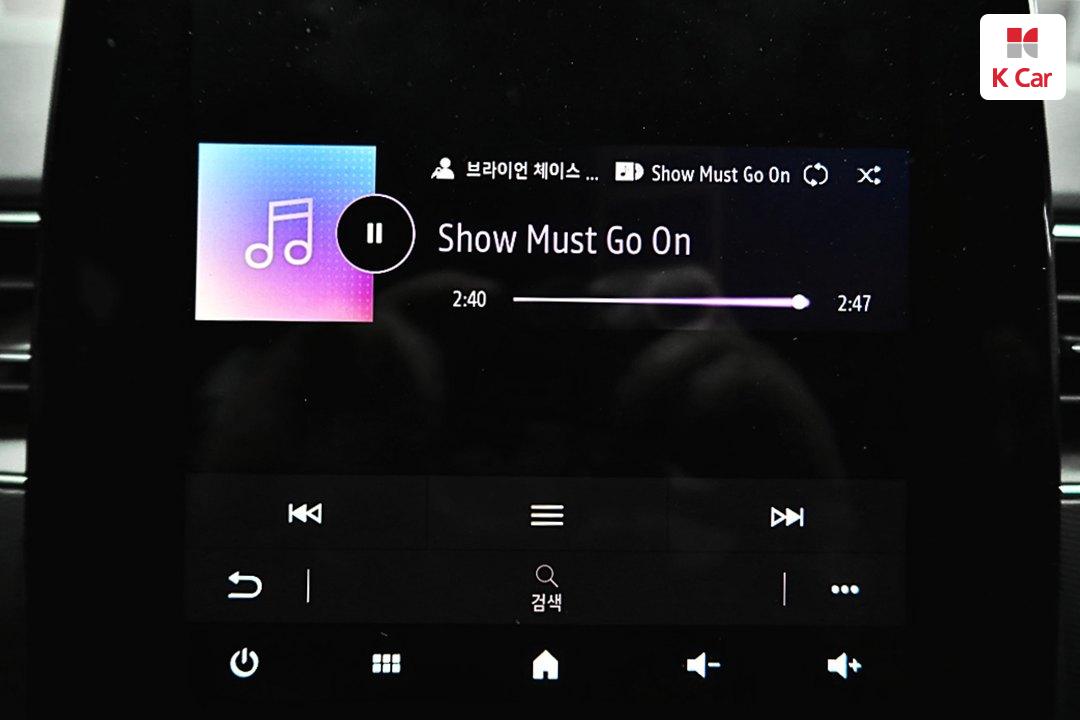Tap the playback progress bar
This screenshot has height=720, width=1080.
coord(655,300)
